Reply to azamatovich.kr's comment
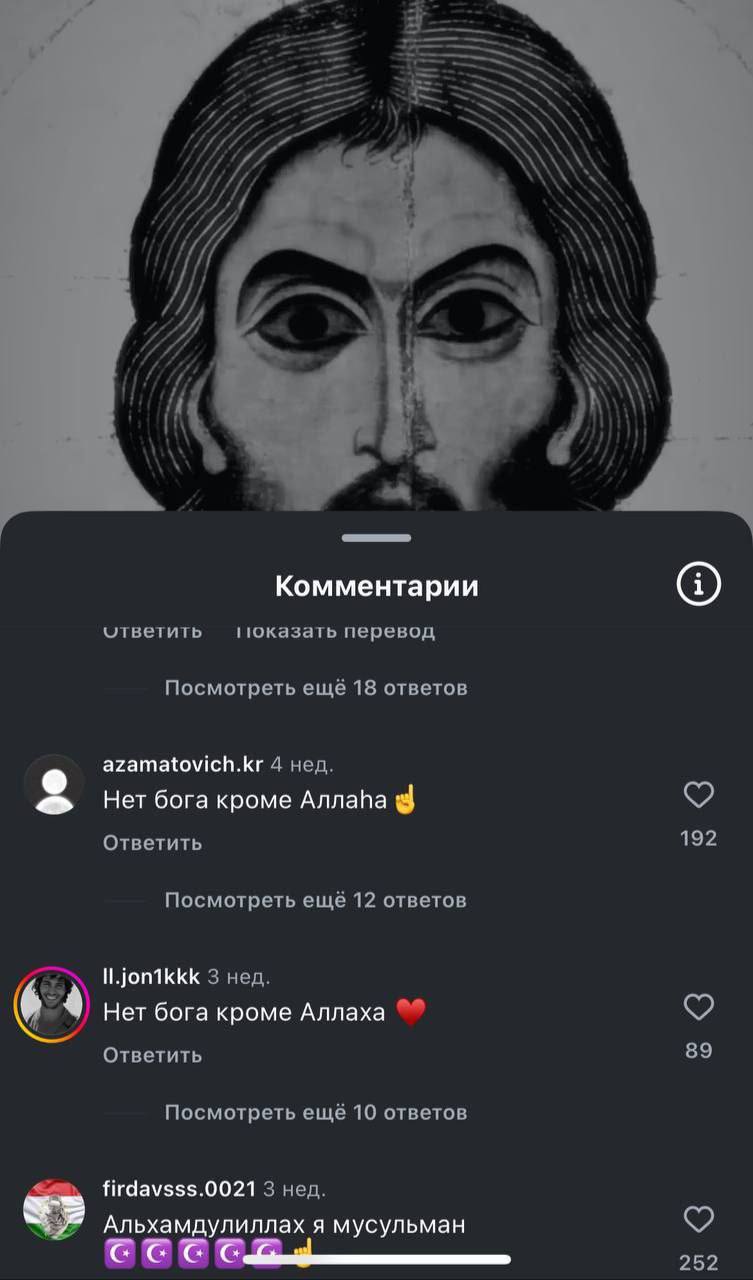The width and height of the screenshot is (753, 1280). click(x=152, y=843)
